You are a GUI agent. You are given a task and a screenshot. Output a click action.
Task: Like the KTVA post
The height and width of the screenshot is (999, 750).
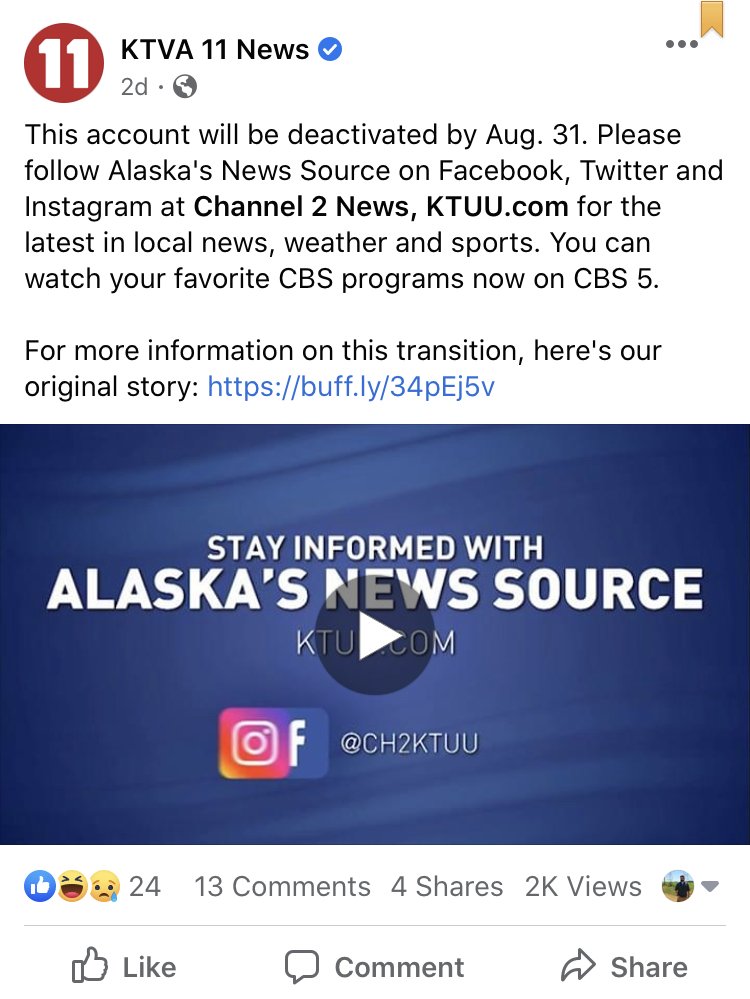point(125,966)
